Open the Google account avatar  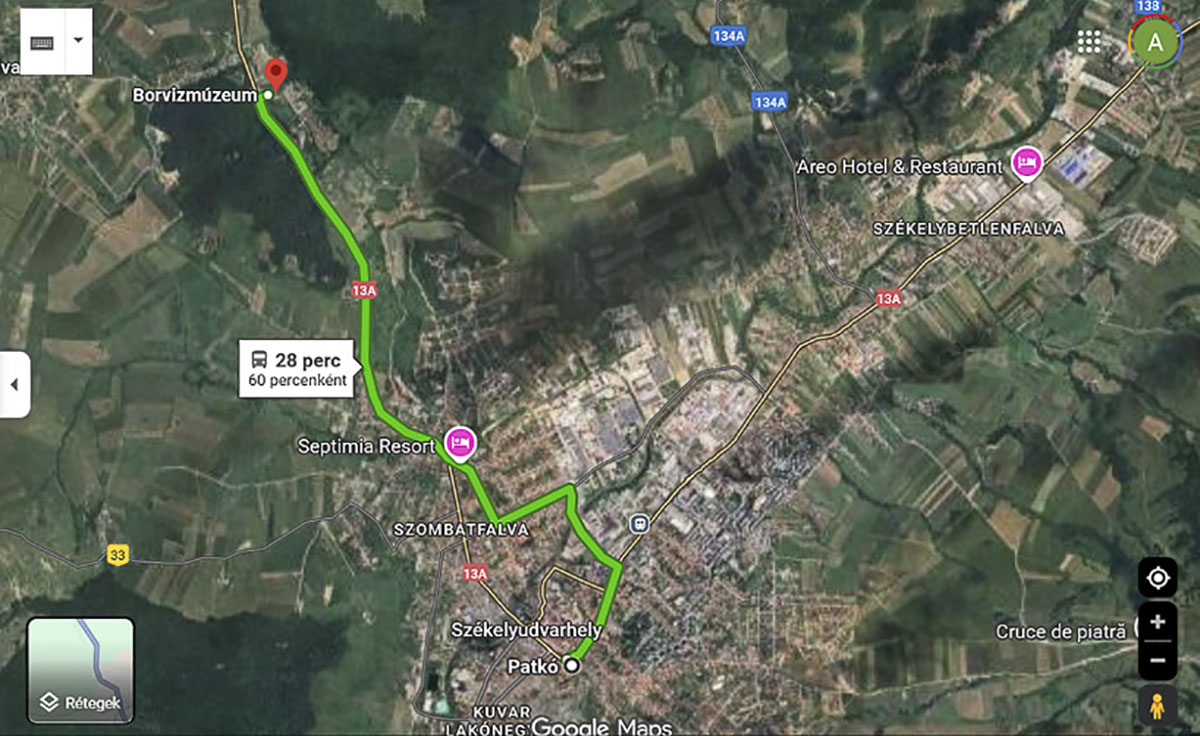pyautogui.click(x=1156, y=42)
